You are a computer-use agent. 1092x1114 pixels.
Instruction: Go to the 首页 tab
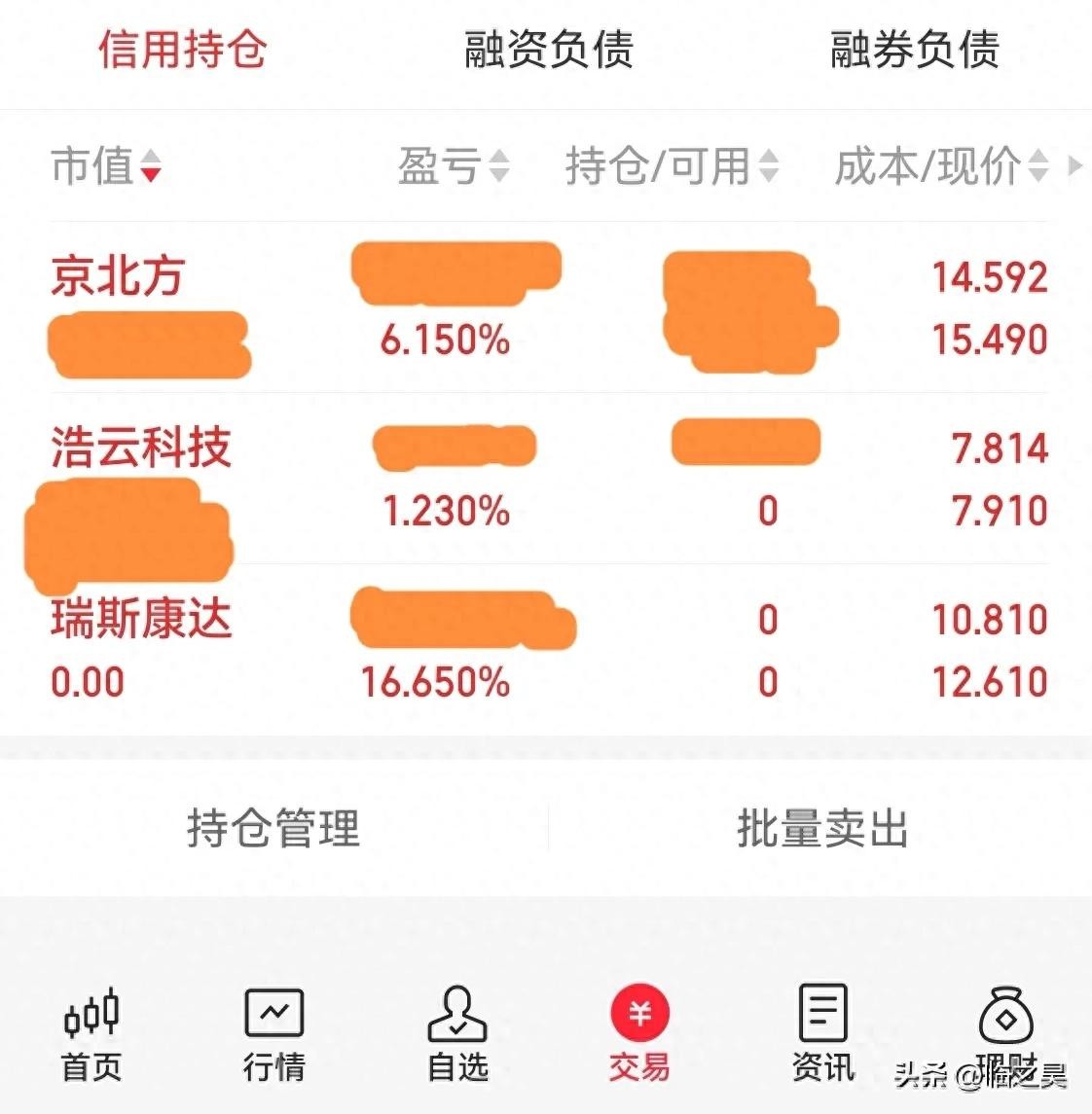tap(91, 1034)
